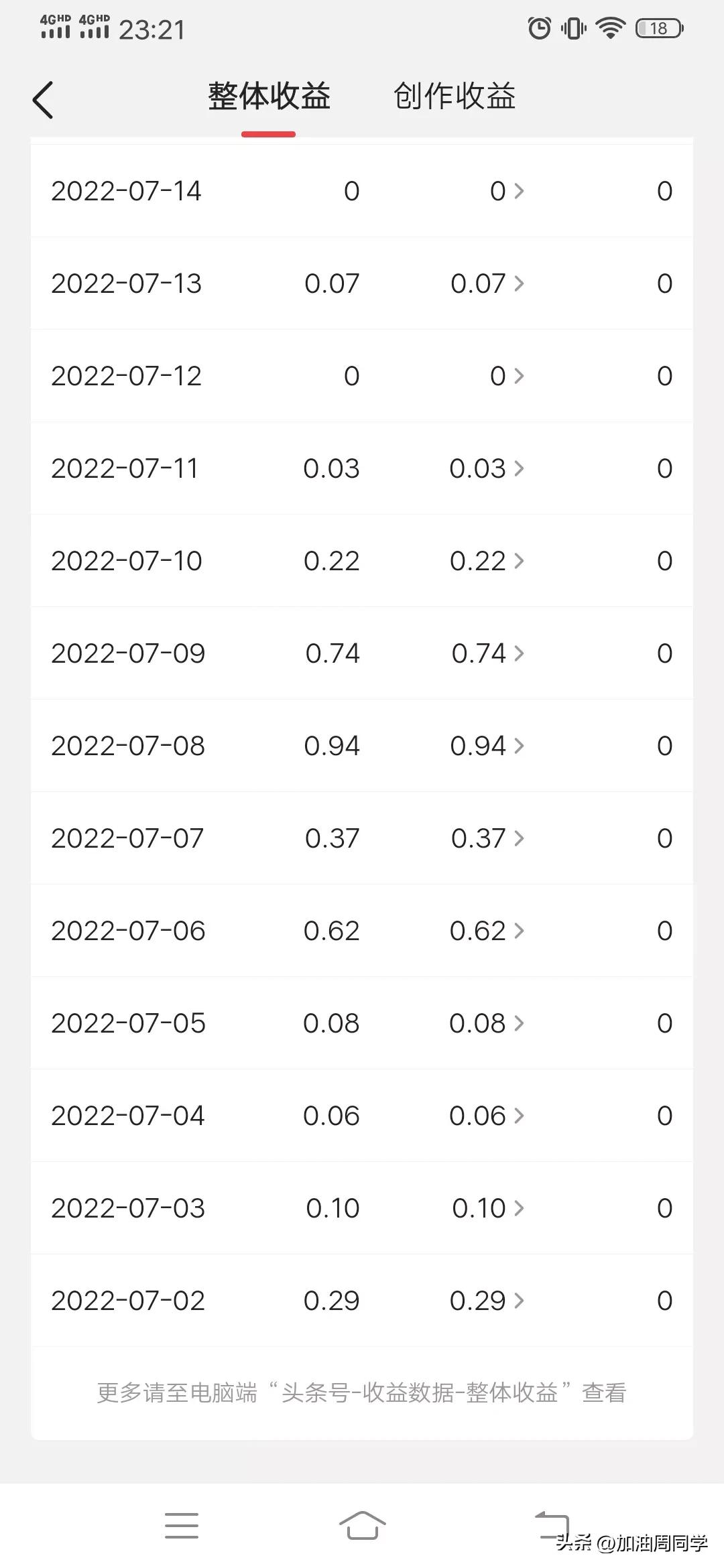
Task: Expand the 0.07 entry for 2022-07-13
Action: click(x=487, y=284)
